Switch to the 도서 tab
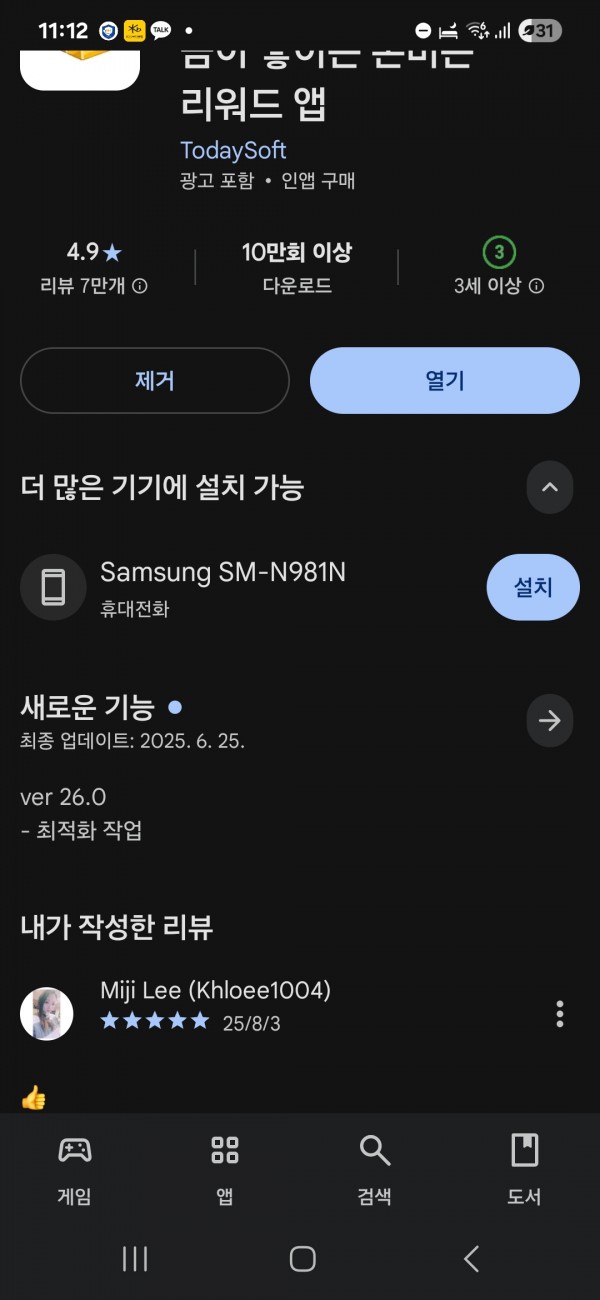Viewport: 600px width, 1300px height. pos(525,1170)
